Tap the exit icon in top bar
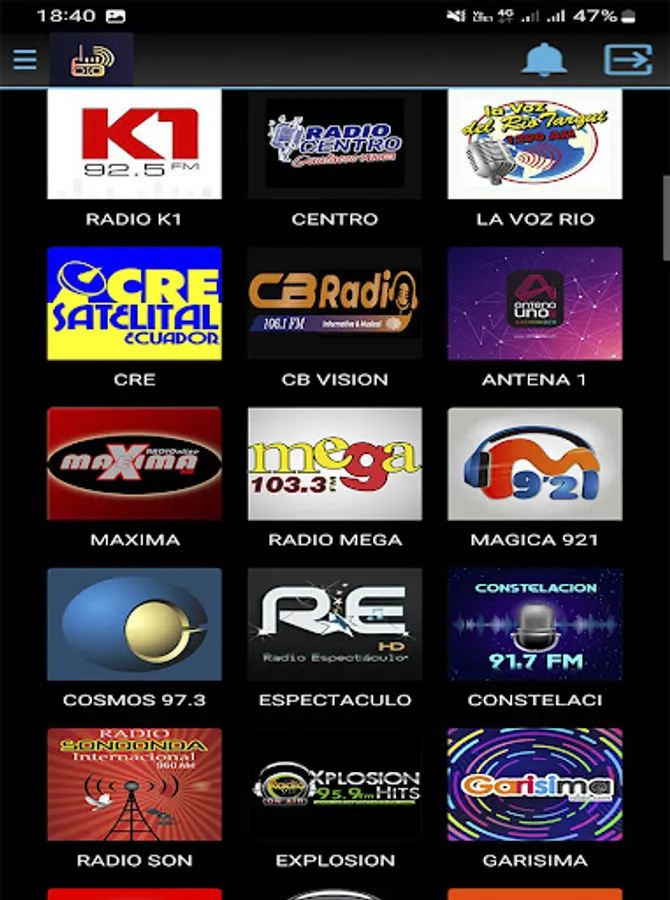 pyautogui.click(x=627, y=60)
